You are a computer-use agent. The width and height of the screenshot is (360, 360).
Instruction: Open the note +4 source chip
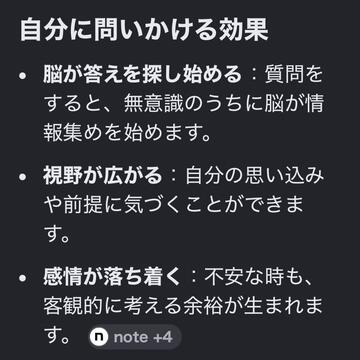tap(135, 337)
